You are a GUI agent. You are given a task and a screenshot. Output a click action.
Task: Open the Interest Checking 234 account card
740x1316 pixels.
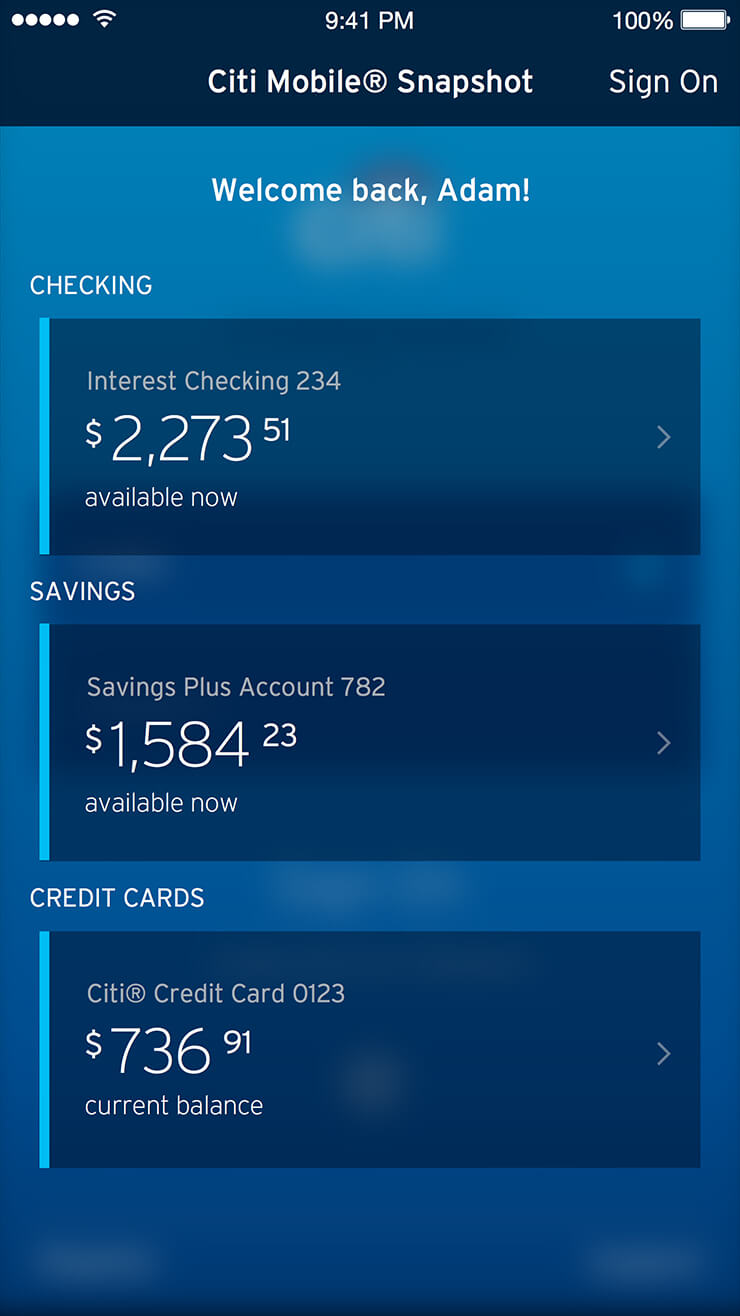point(370,436)
